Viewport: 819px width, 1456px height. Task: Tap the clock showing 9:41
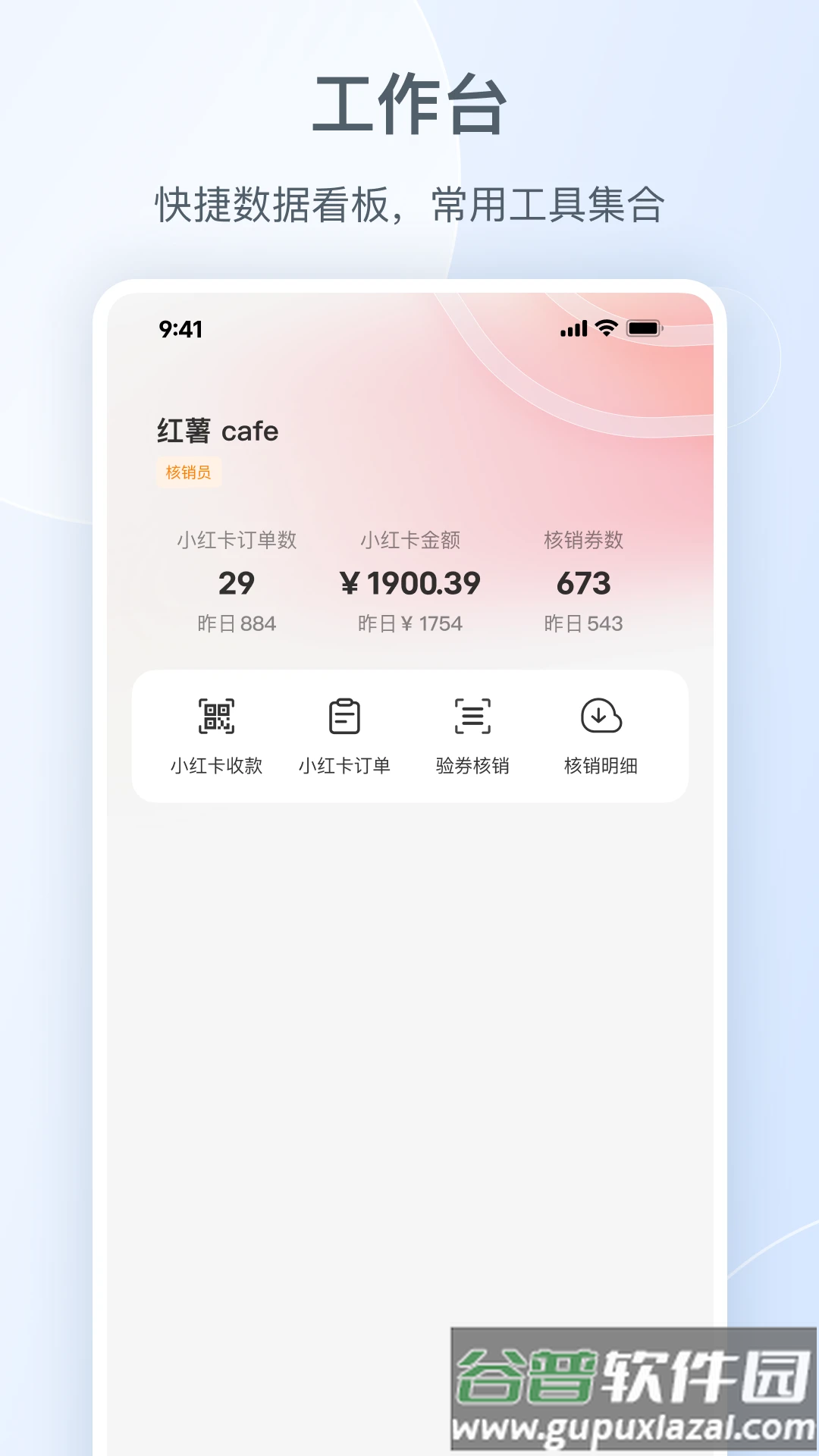[179, 329]
